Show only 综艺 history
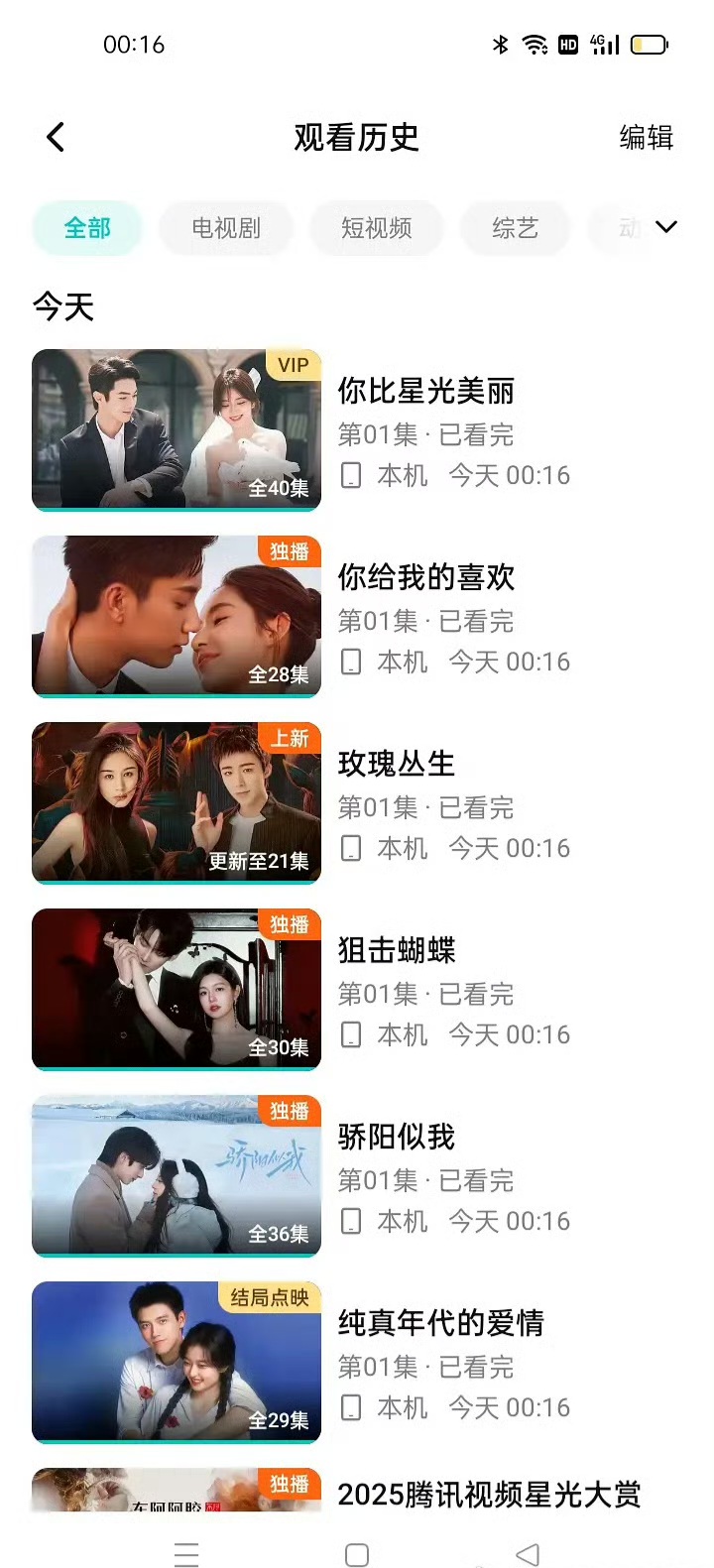The image size is (714, 1568). tap(515, 228)
